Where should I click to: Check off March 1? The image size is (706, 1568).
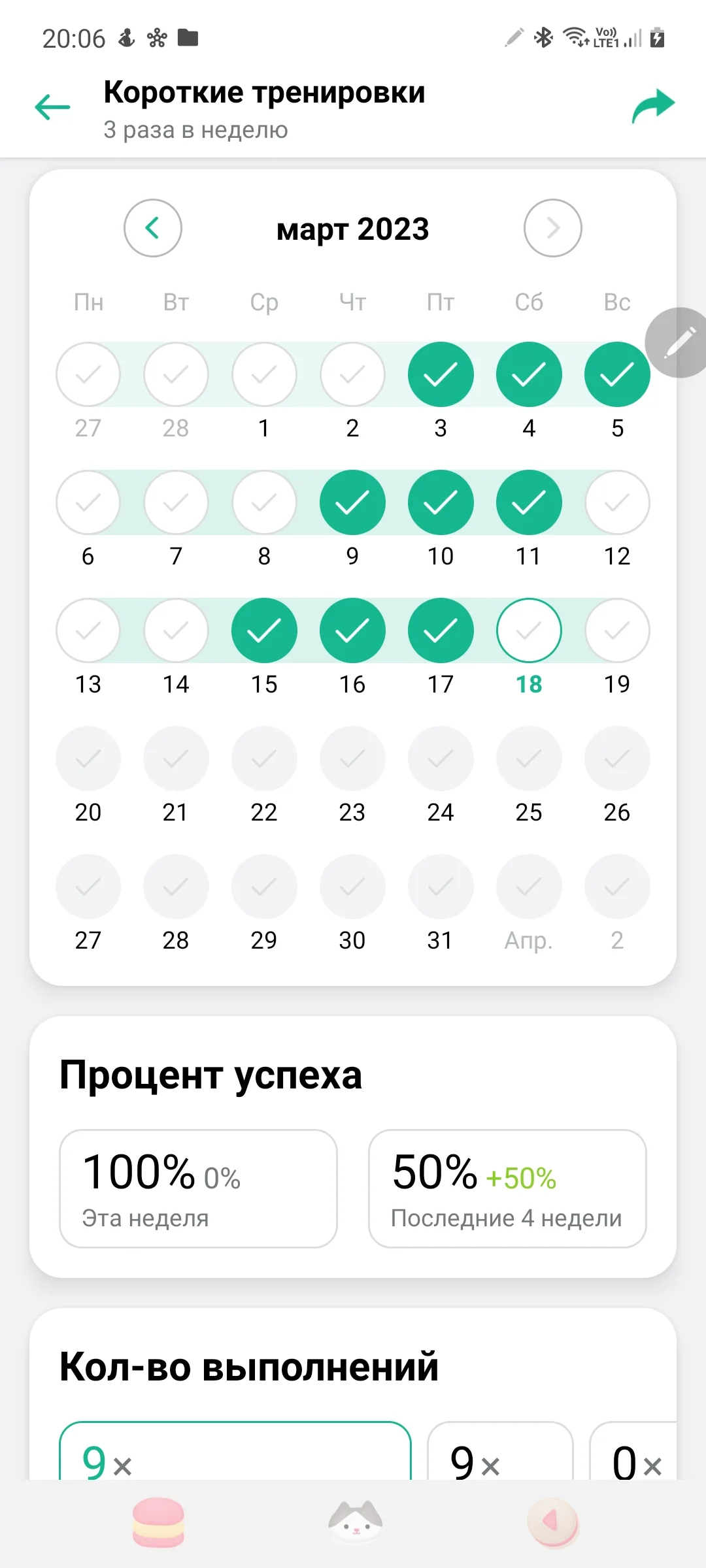[x=264, y=374]
